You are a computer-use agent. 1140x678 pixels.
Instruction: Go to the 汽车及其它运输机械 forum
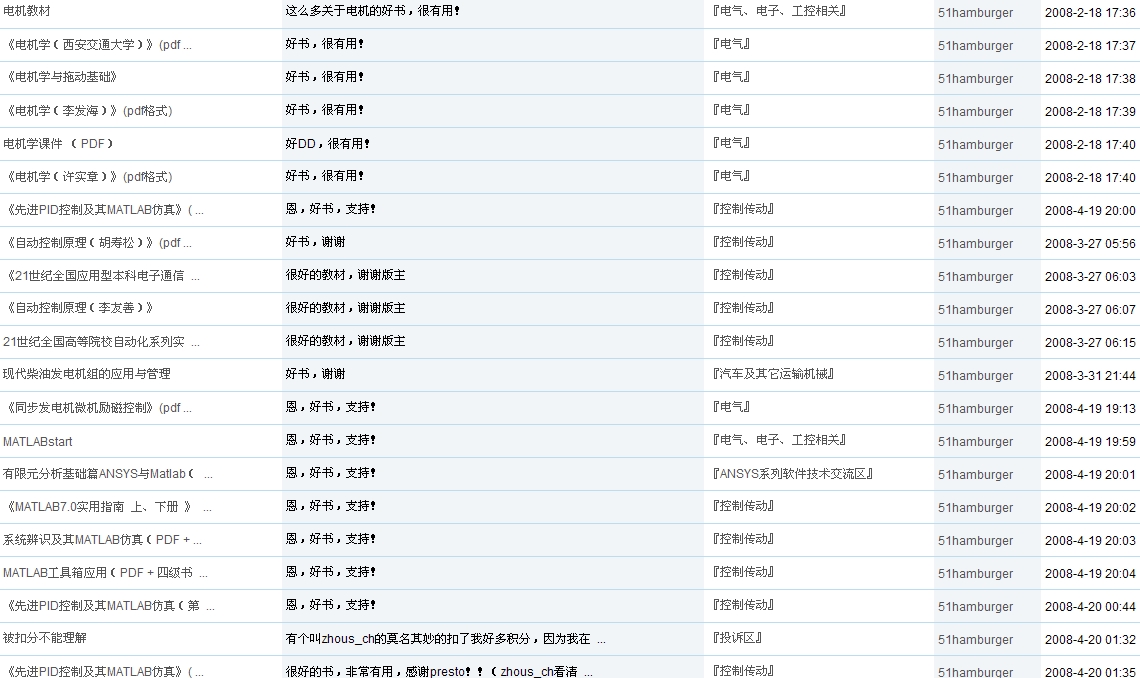(772, 374)
